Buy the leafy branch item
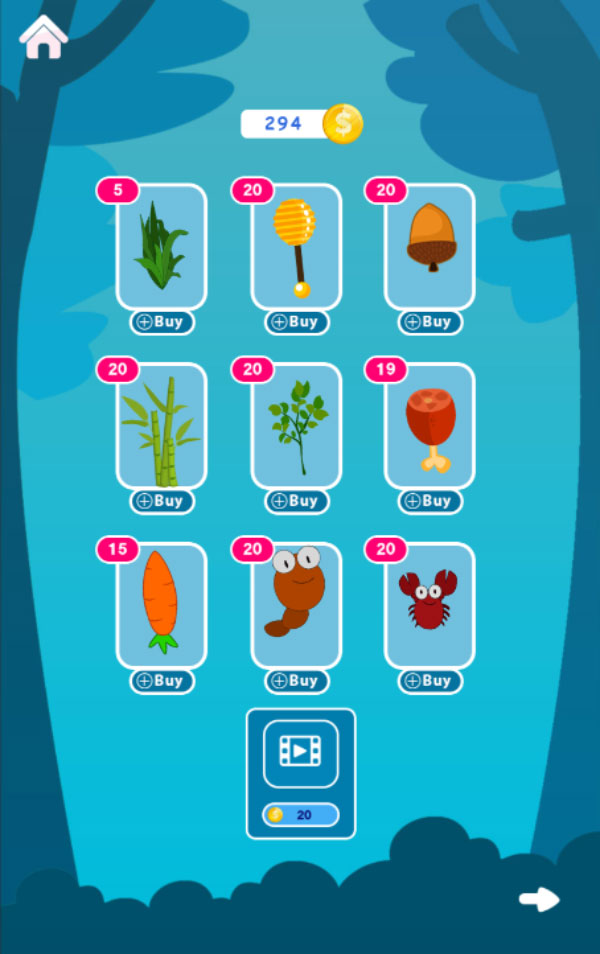 tap(296, 501)
